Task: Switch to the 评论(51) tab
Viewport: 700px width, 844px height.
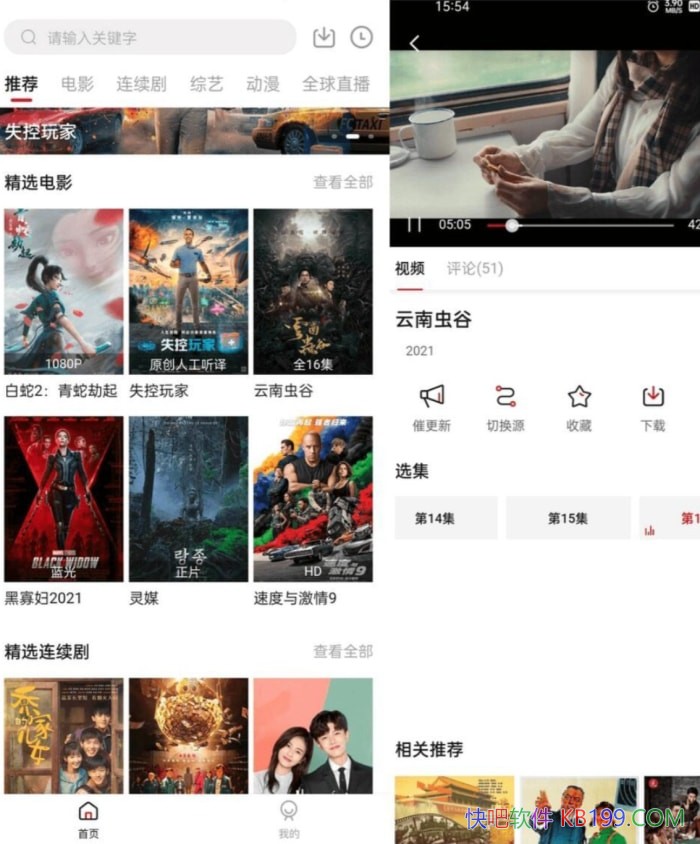Action: [x=474, y=268]
